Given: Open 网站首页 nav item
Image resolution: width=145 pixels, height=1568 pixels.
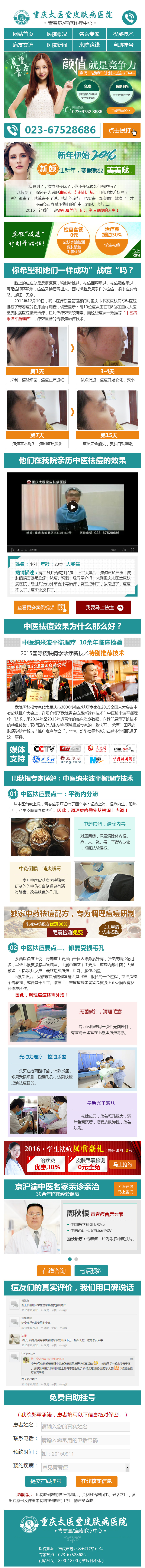Looking at the screenshot, I should (23, 34).
